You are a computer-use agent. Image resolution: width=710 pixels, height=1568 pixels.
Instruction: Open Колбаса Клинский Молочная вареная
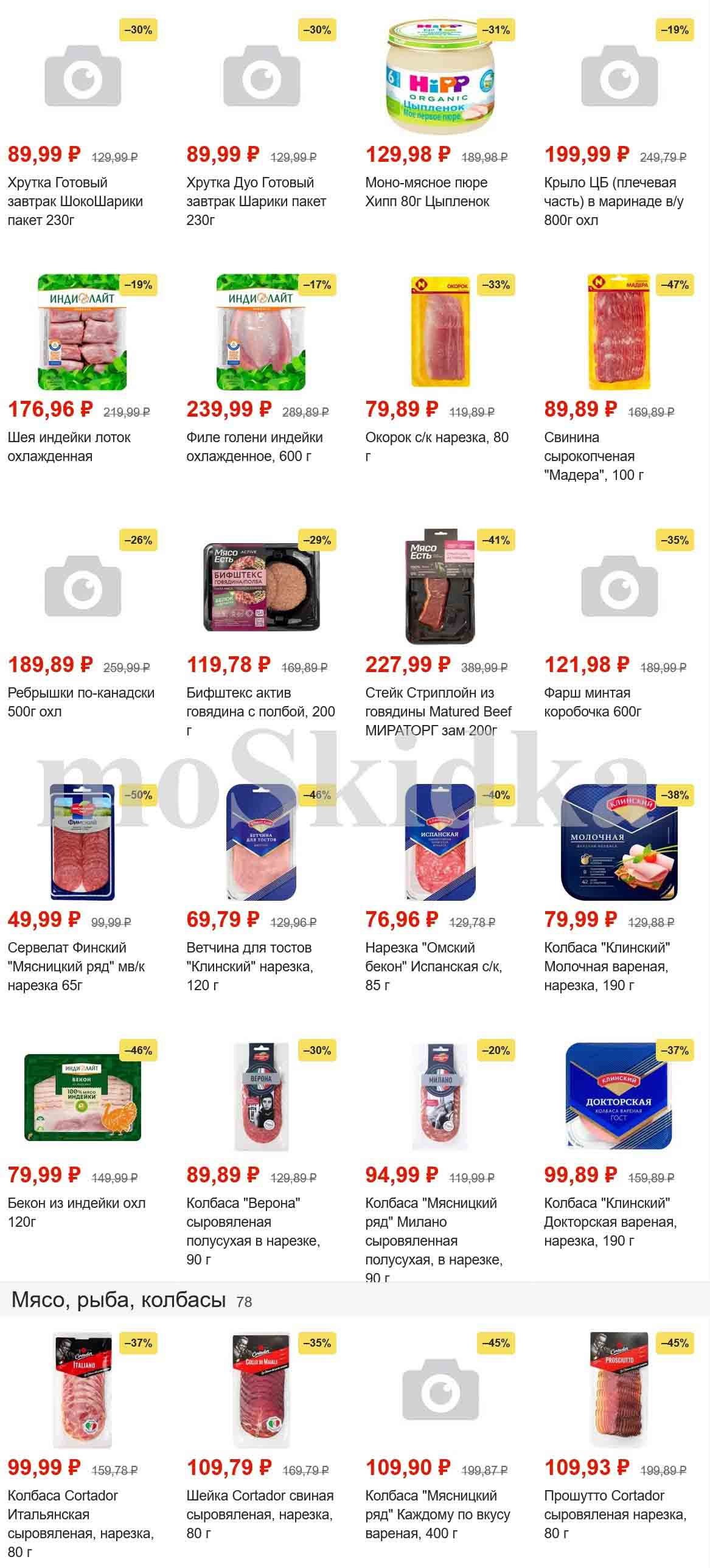click(607, 966)
